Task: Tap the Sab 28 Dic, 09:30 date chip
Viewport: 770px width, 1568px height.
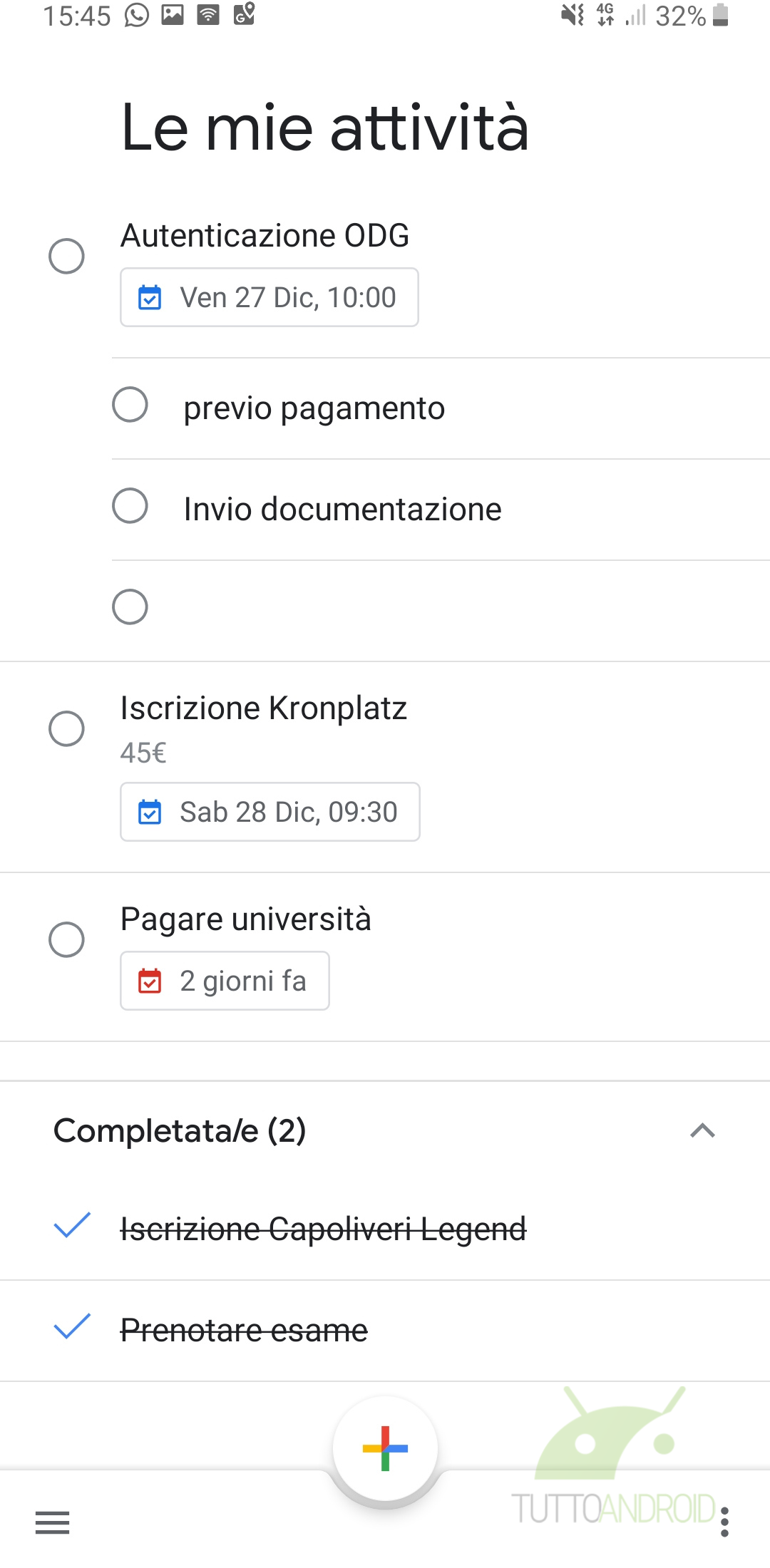Action: click(x=270, y=812)
